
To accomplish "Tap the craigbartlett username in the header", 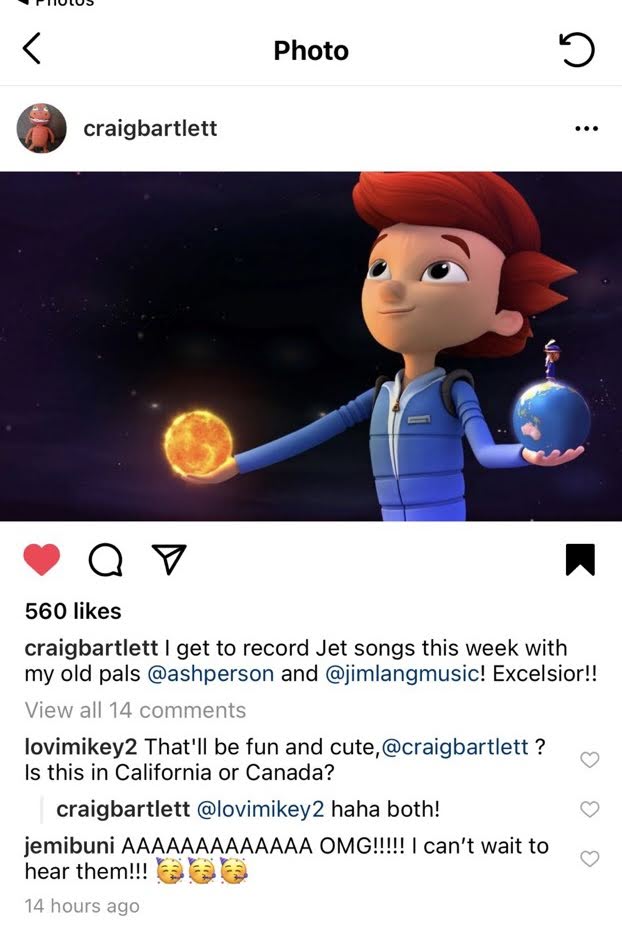I will [x=150, y=128].
